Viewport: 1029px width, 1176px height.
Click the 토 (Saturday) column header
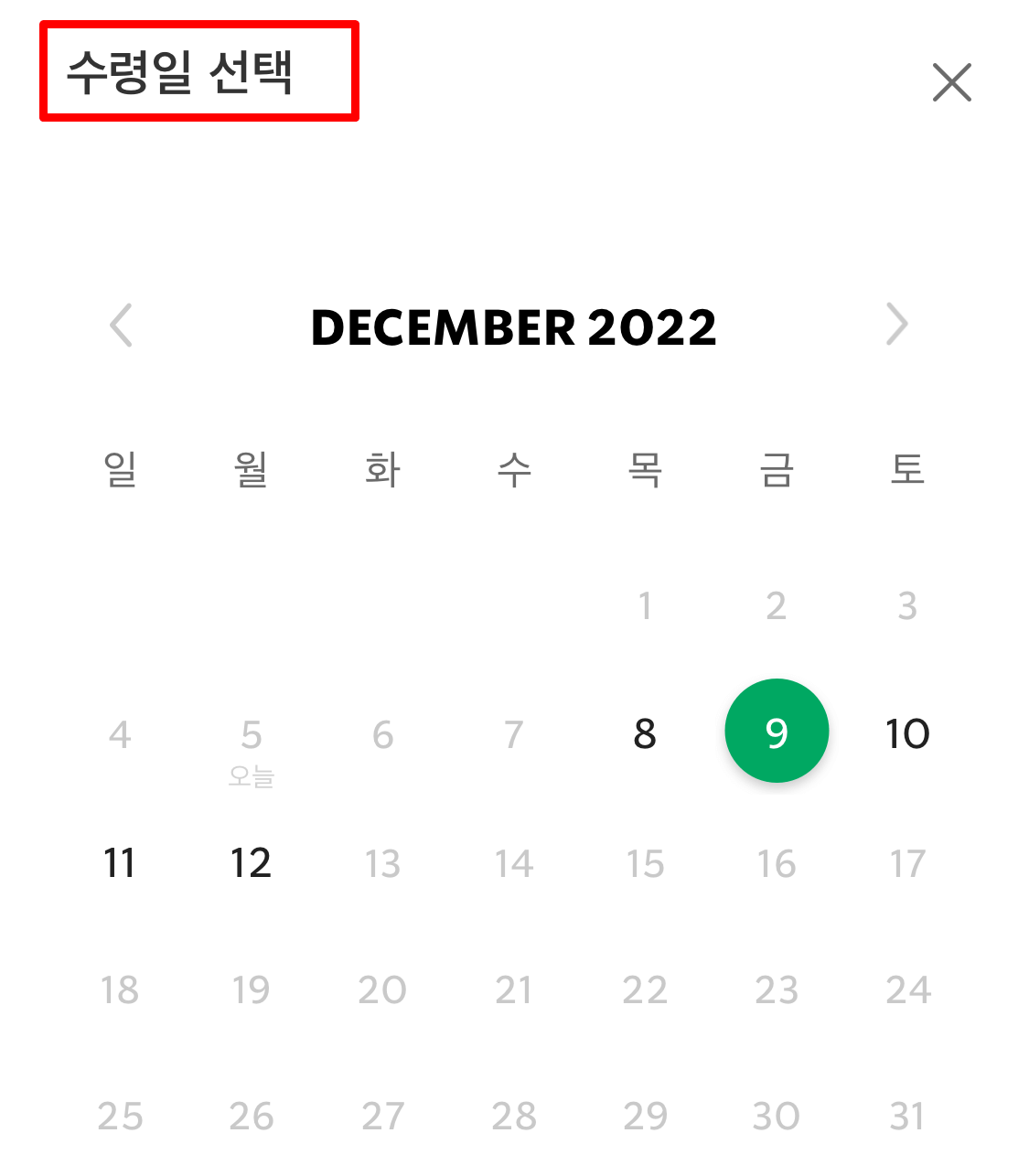tap(906, 469)
